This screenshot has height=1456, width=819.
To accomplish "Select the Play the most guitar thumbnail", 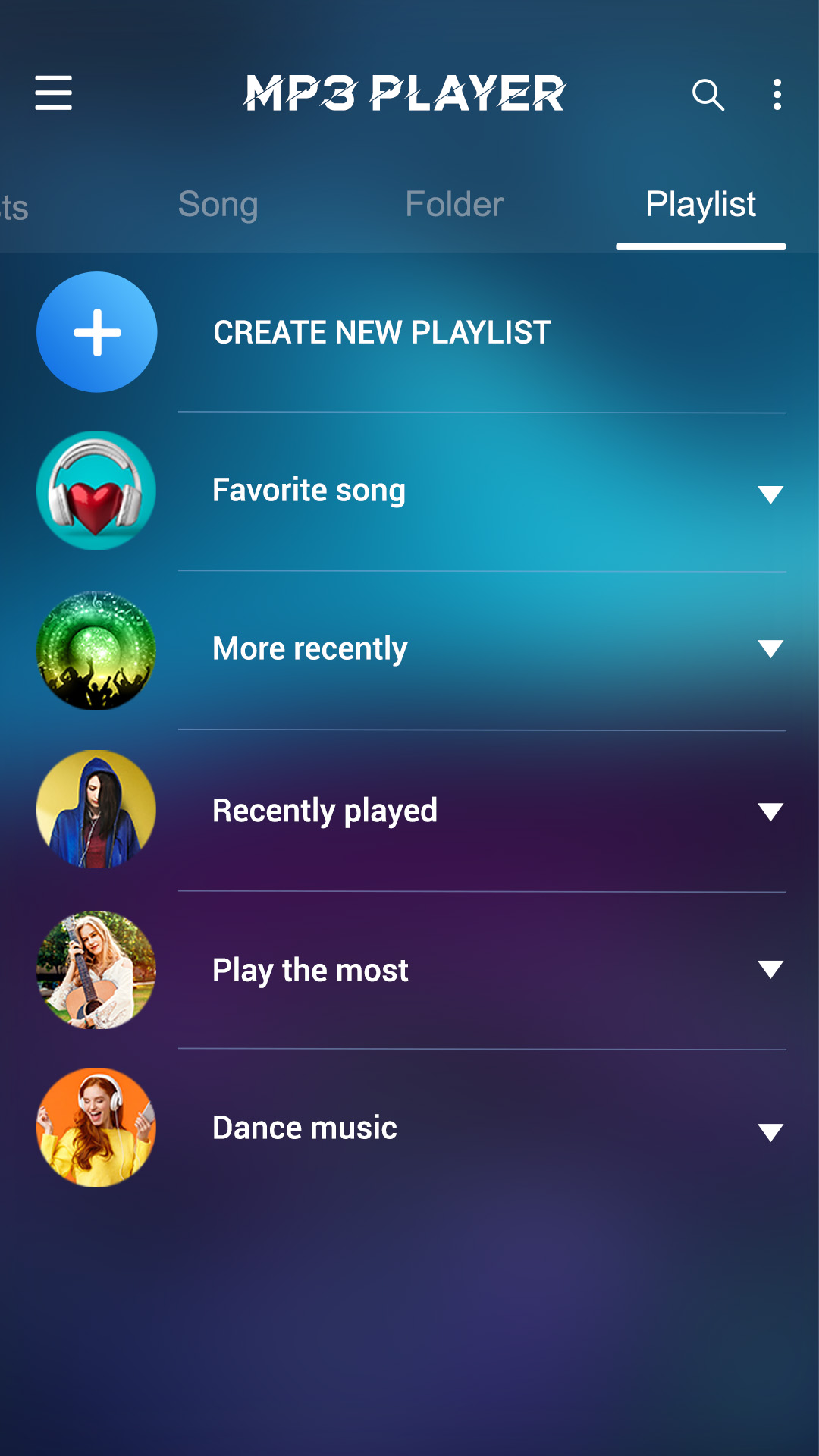I will [96, 968].
